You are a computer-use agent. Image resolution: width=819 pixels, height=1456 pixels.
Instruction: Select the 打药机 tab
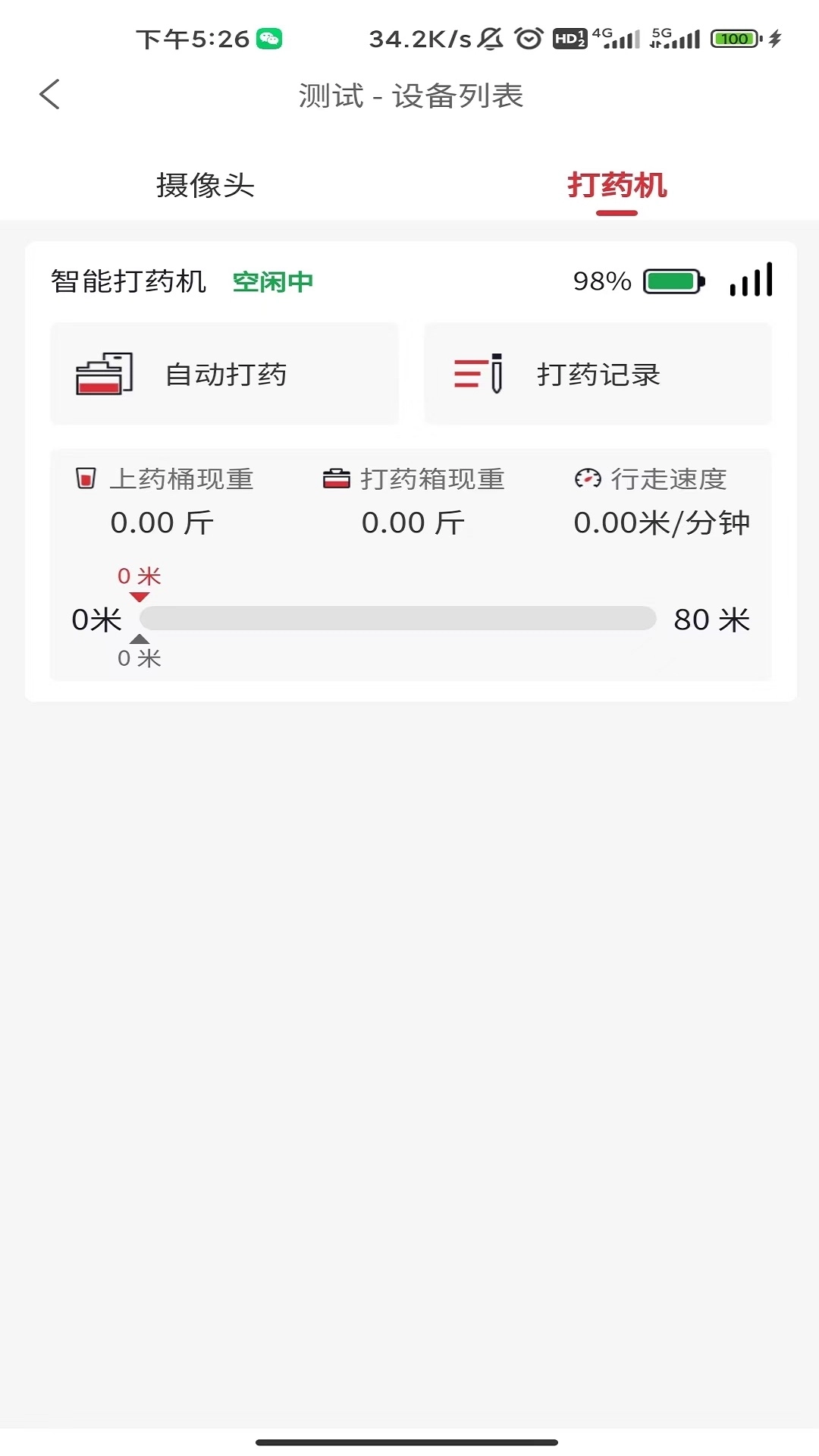pyautogui.click(x=616, y=186)
